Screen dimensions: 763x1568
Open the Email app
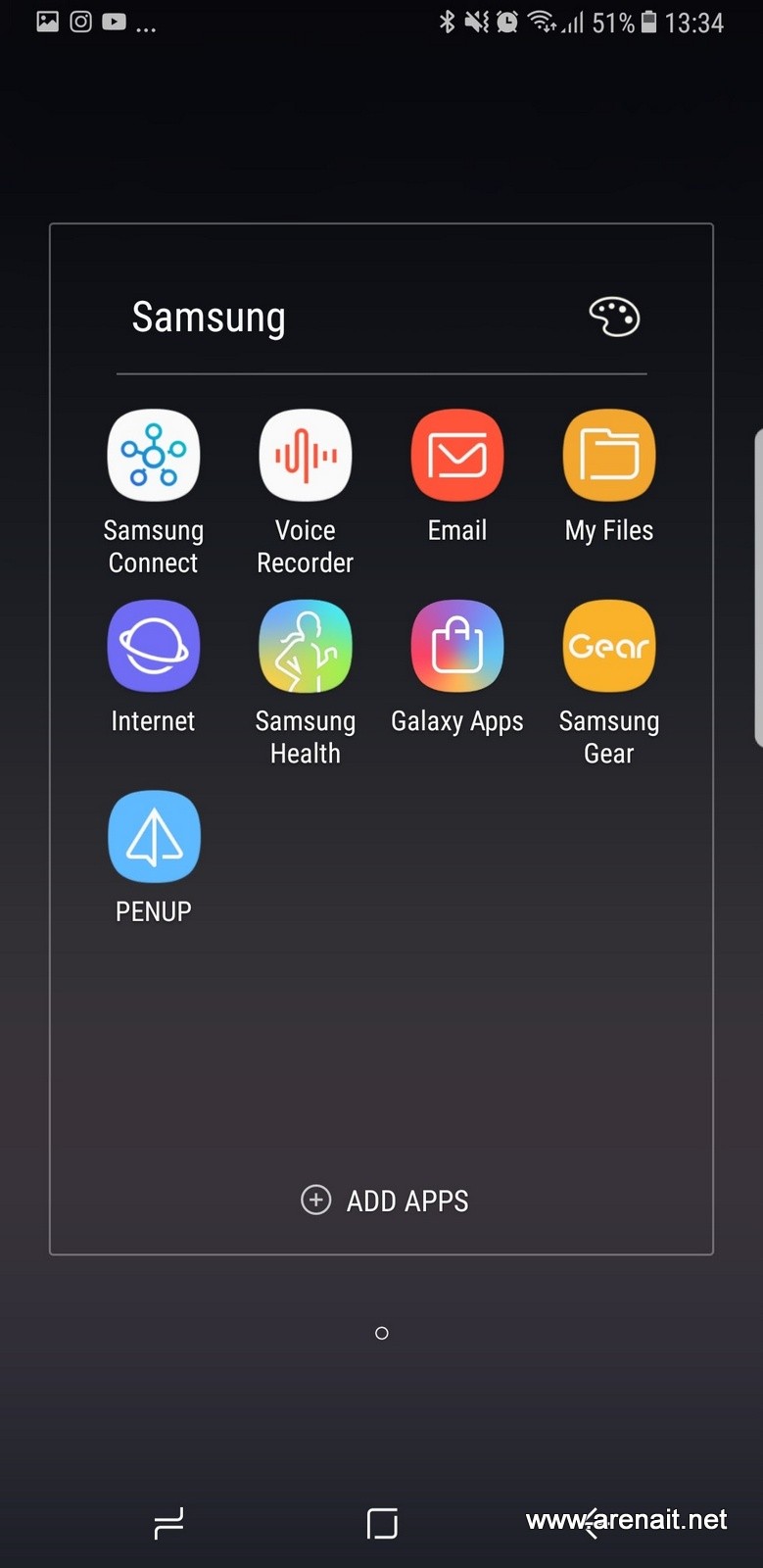point(457,456)
